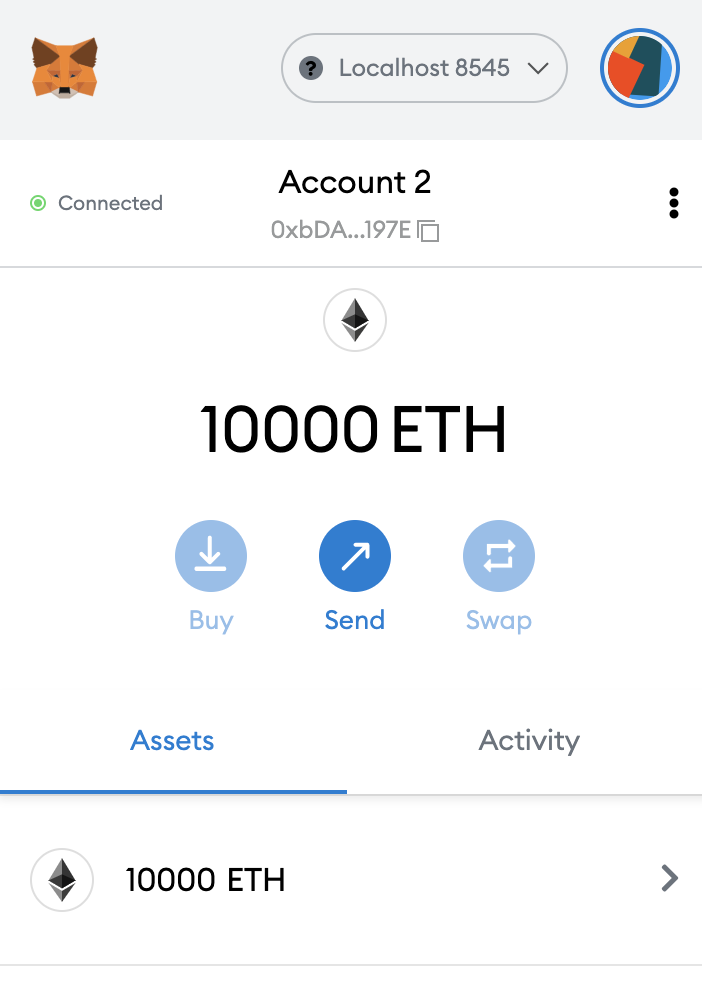The width and height of the screenshot is (702, 982).
Task: Open the account options three-dot menu
Action: (673, 203)
